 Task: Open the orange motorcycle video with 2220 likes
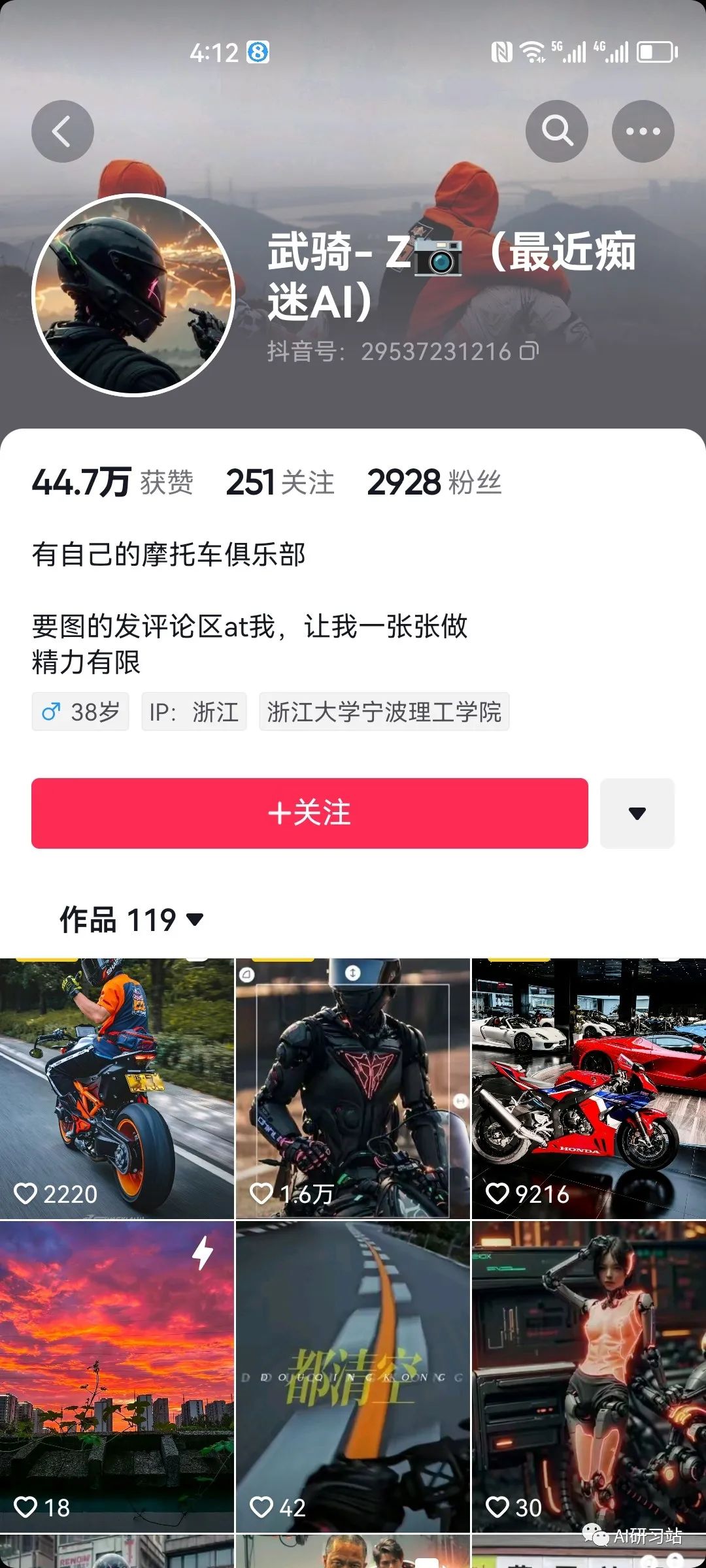pyautogui.click(x=116, y=1088)
